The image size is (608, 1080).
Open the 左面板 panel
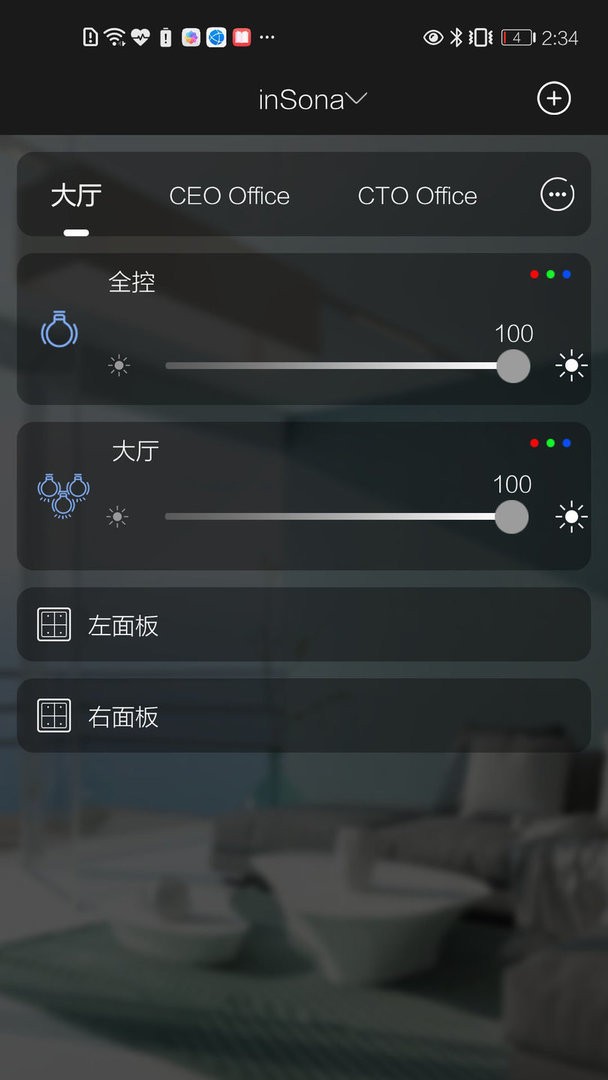pos(304,625)
